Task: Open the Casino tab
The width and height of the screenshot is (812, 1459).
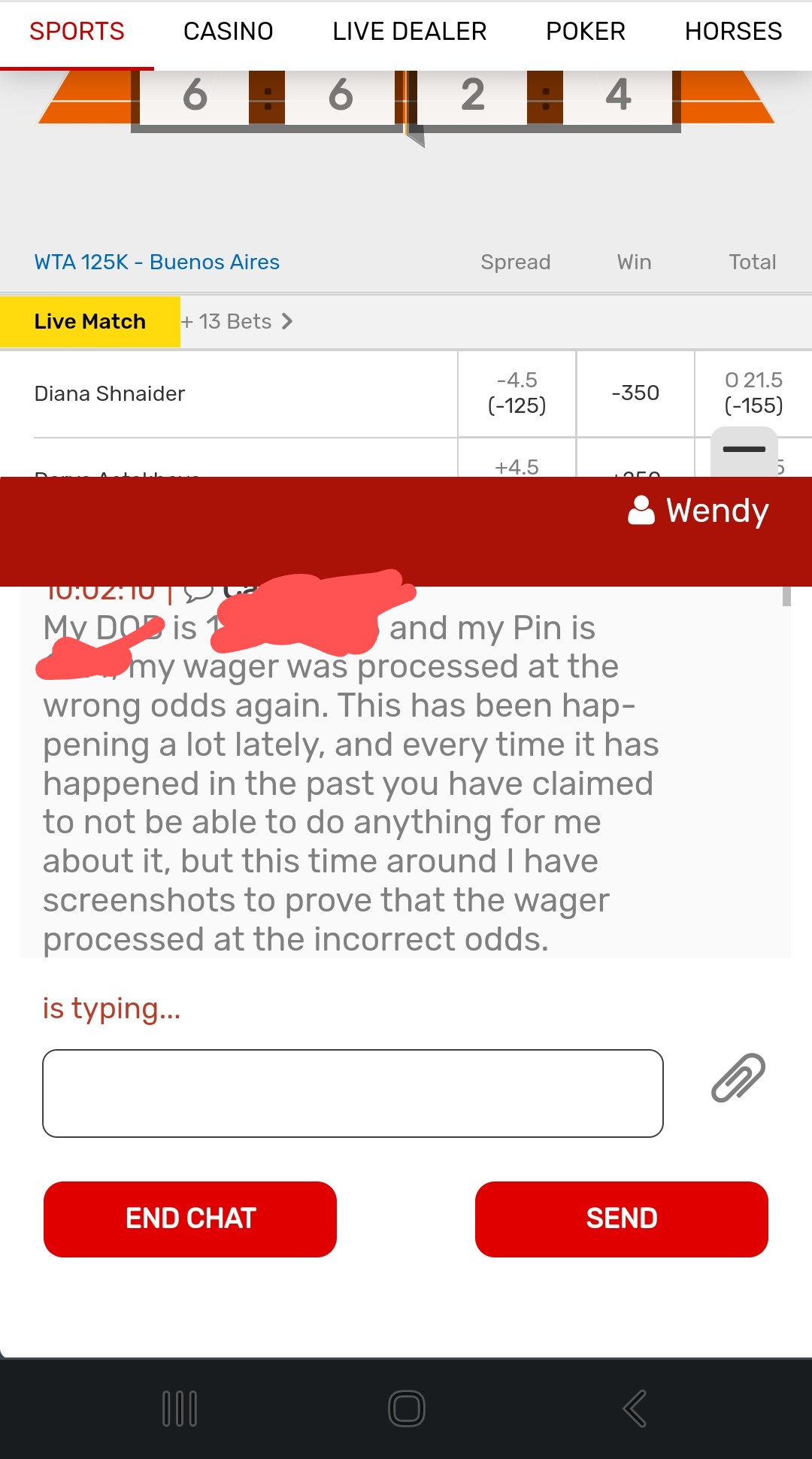Action: [228, 32]
